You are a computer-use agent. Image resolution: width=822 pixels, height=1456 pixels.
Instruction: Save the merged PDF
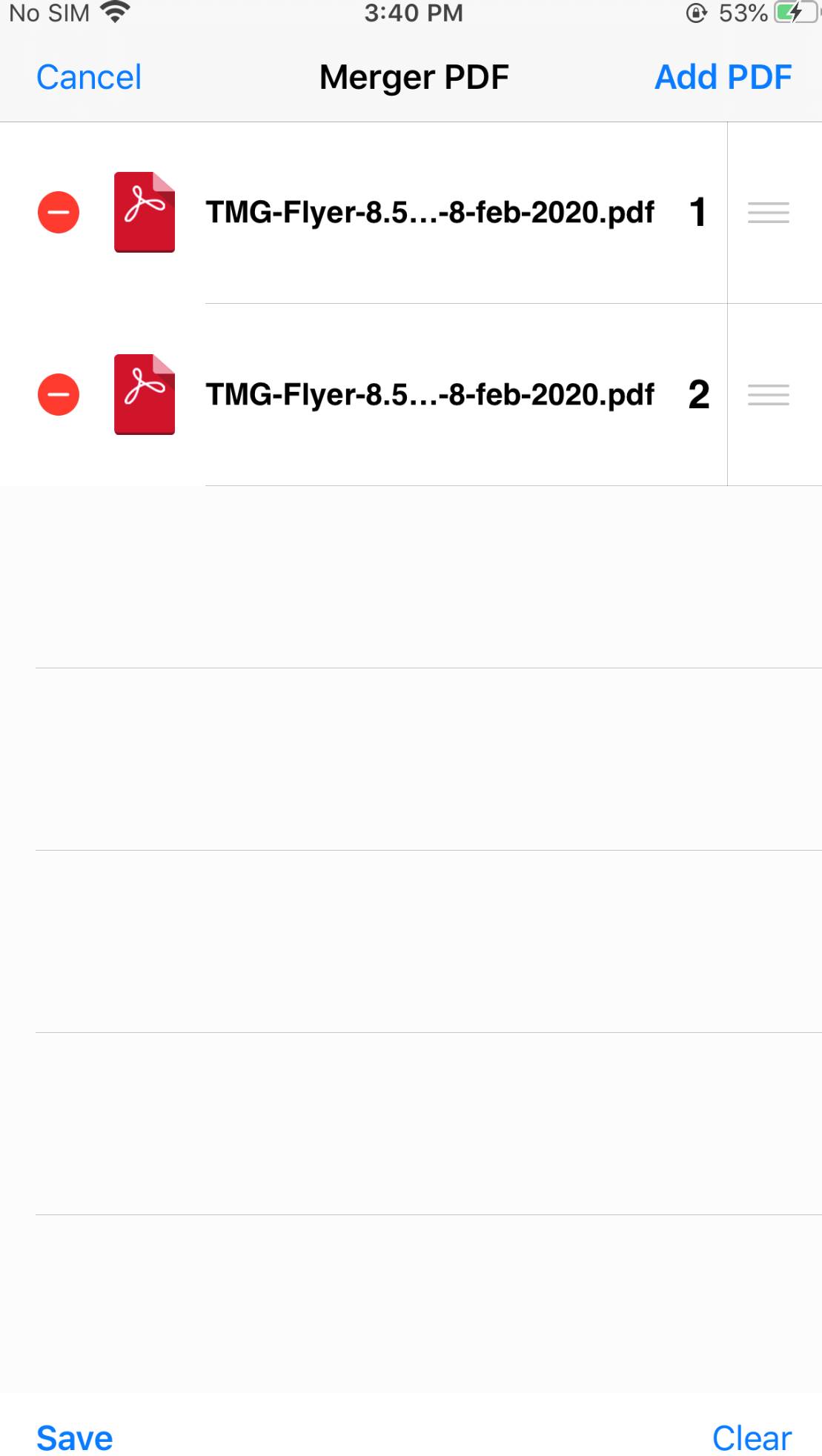[x=74, y=1438]
